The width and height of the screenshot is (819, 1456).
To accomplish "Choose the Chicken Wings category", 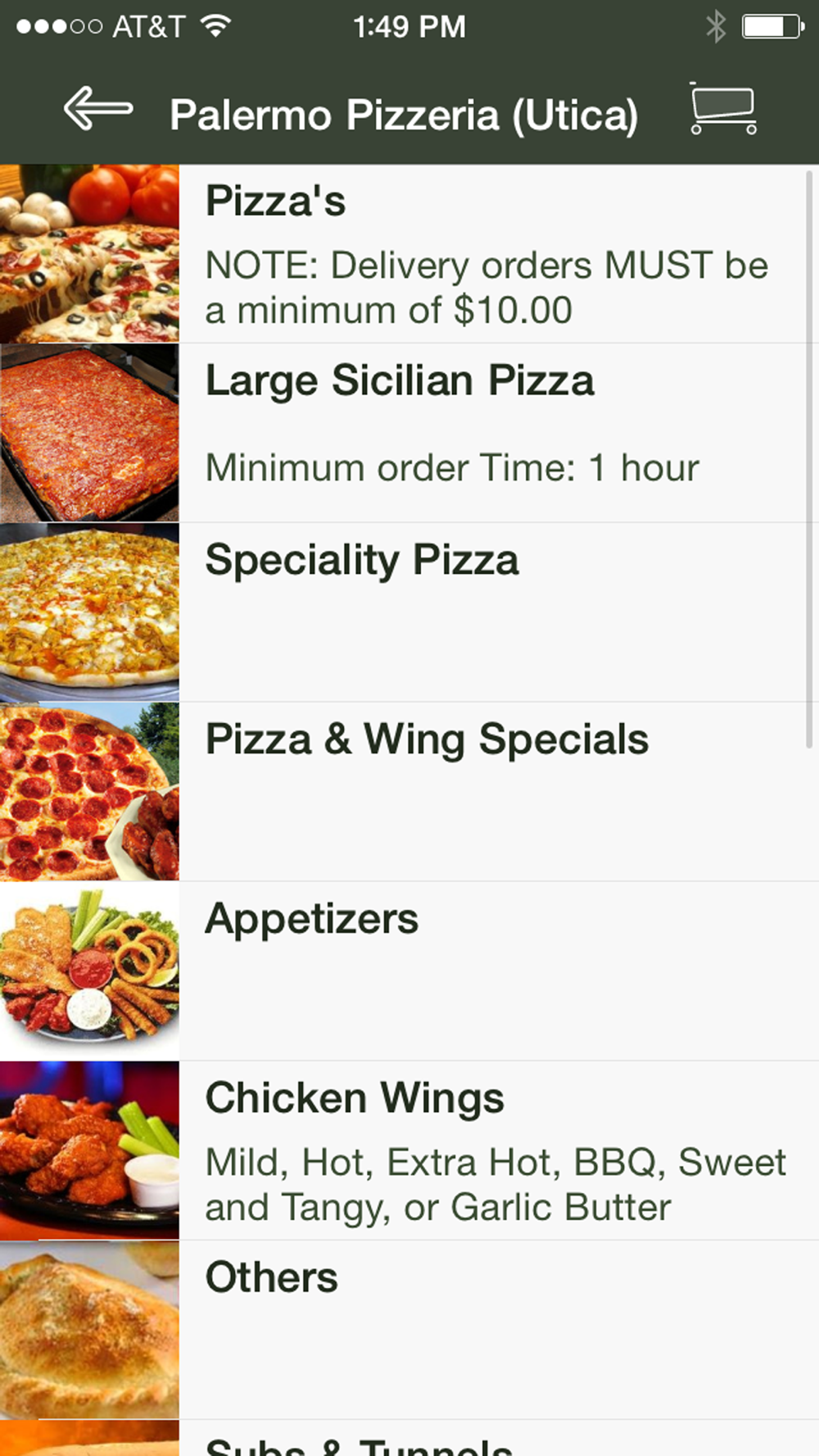I will pos(409,1151).
